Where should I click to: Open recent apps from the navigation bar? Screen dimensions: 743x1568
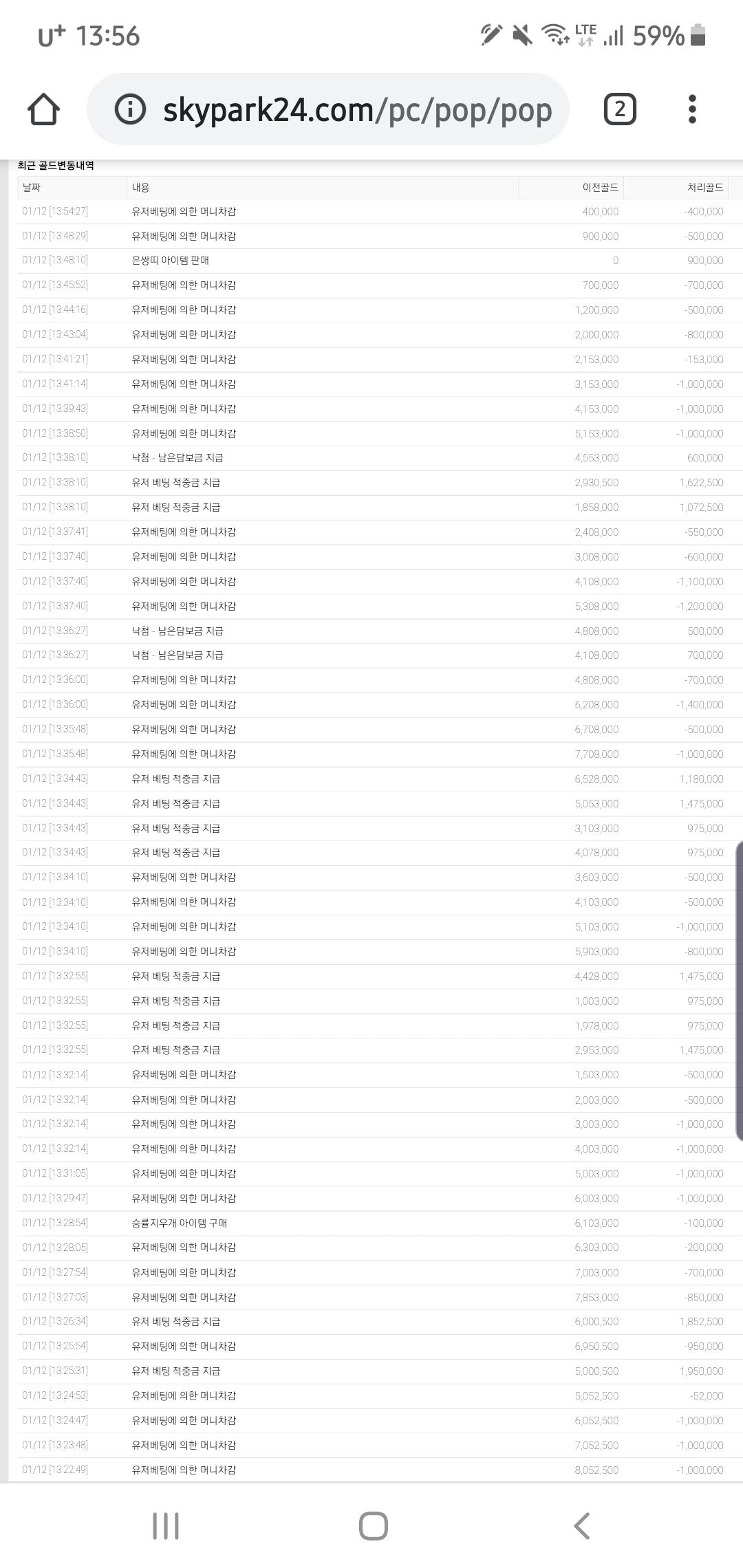[166, 1525]
